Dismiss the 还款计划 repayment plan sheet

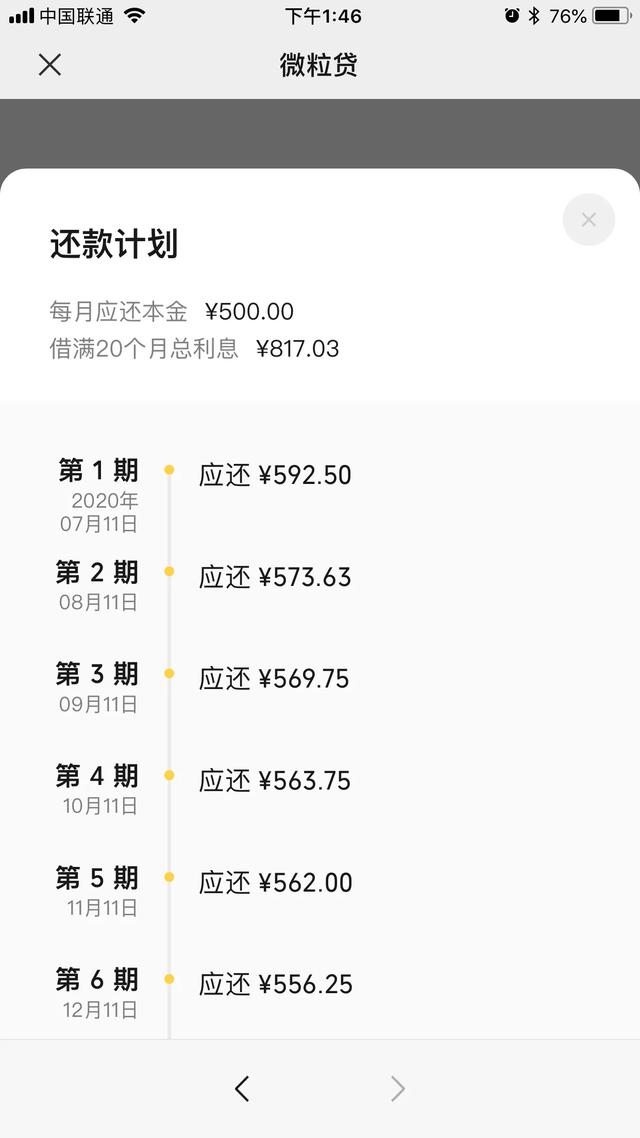(588, 219)
